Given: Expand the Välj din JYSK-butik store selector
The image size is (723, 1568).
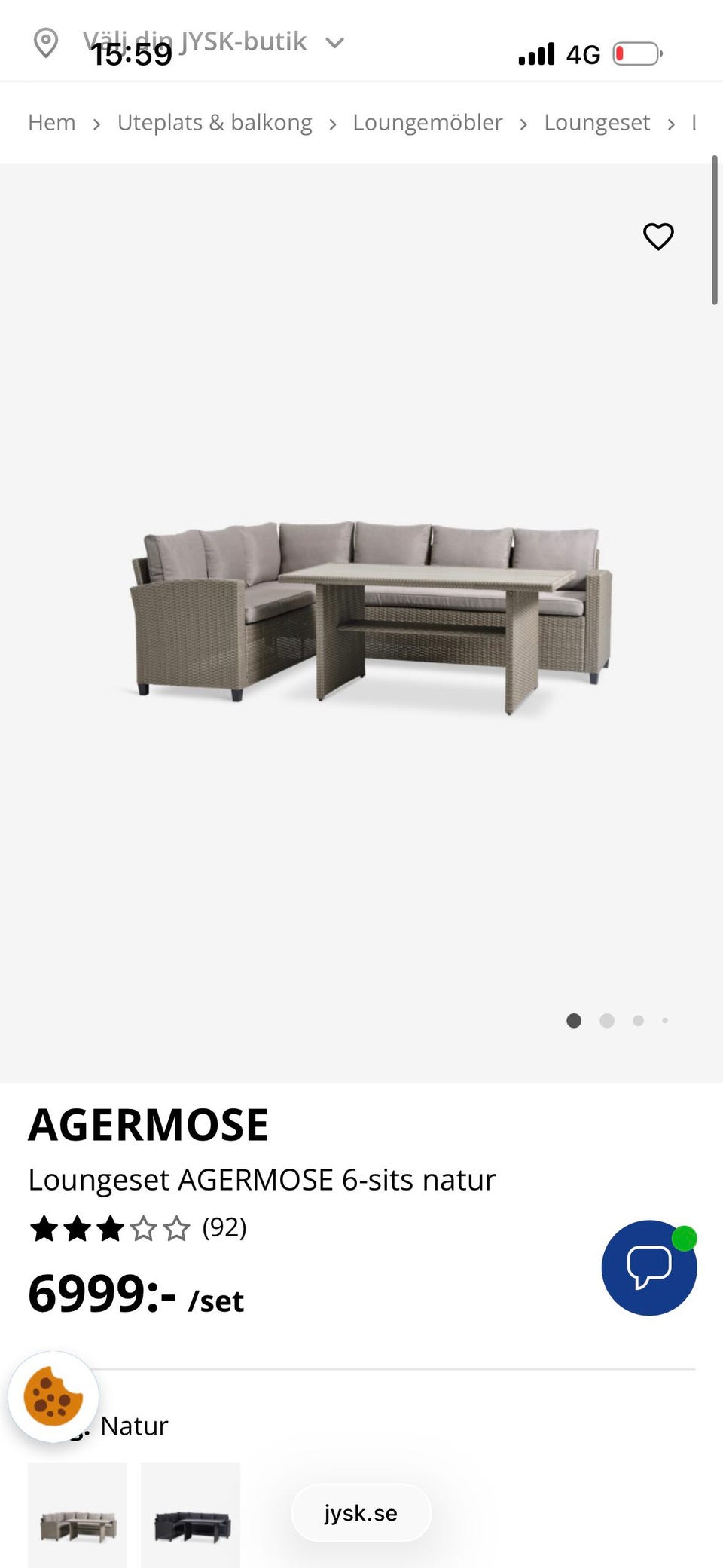Looking at the screenshot, I should tap(337, 42).
